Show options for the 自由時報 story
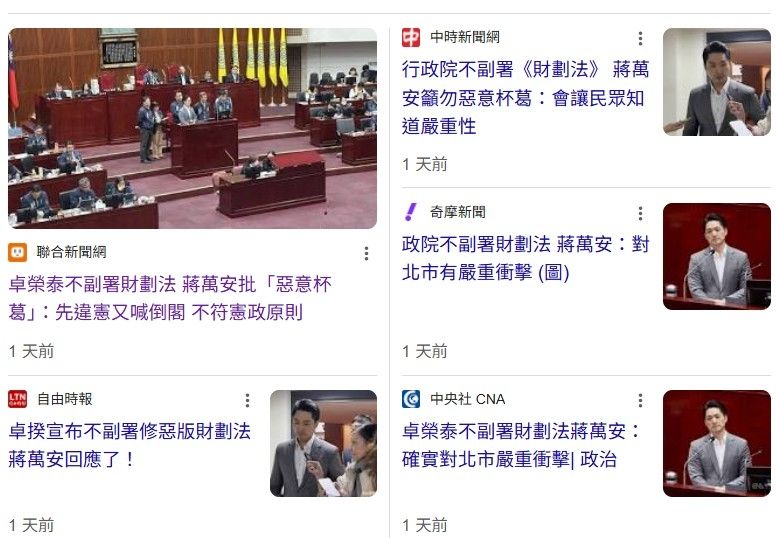This screenshot has height=538, width=776. 247,400
